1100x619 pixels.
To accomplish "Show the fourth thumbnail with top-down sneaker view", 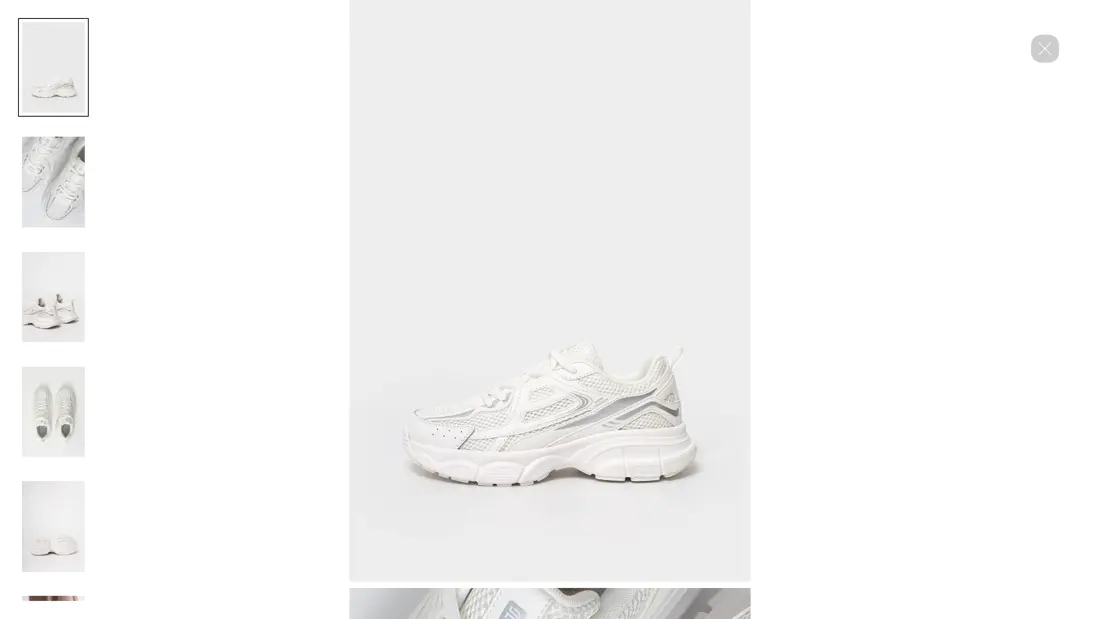I will 53,412.
